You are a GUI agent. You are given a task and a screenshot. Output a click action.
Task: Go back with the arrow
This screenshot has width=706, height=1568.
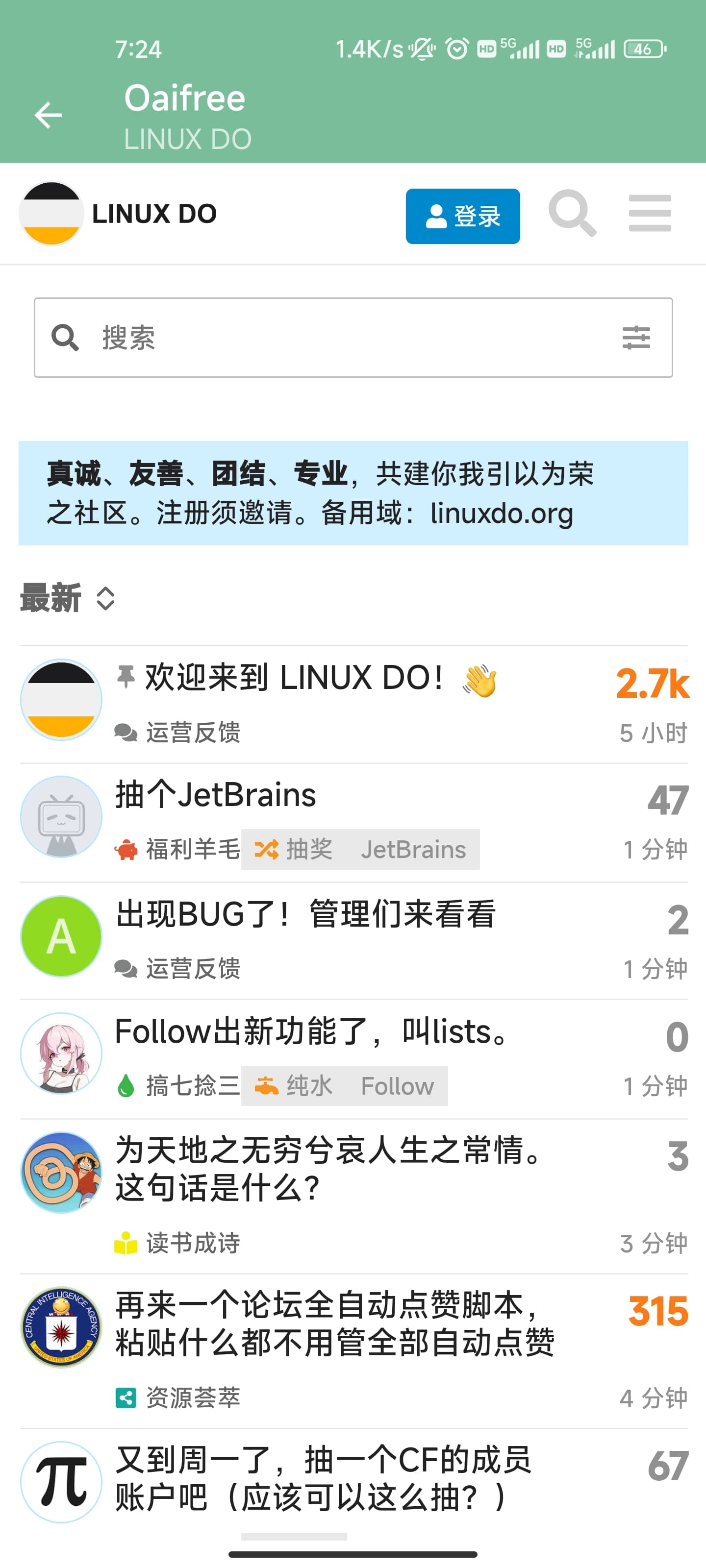pos(48,115)
